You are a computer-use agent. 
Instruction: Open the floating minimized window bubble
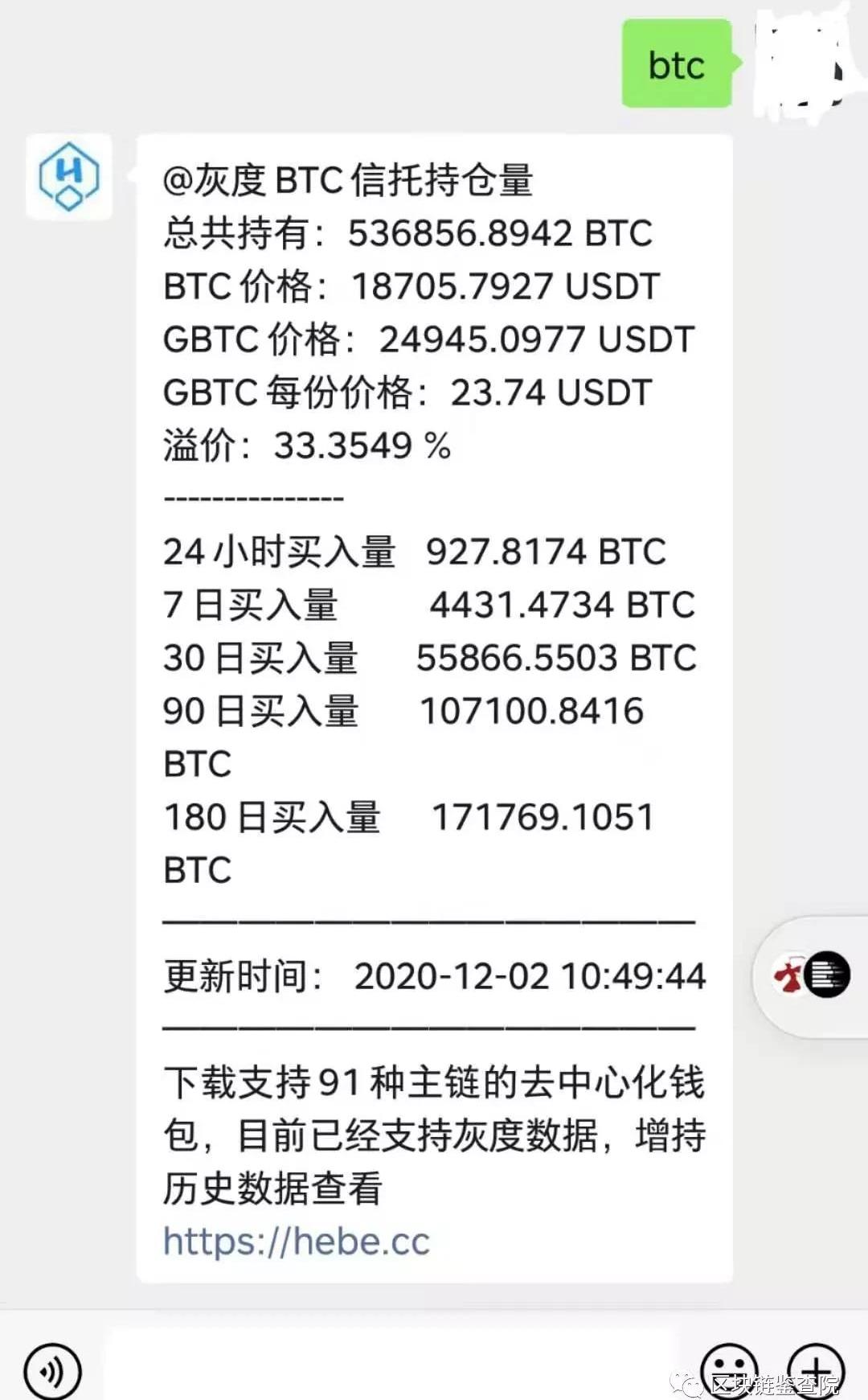click(812, 975)
